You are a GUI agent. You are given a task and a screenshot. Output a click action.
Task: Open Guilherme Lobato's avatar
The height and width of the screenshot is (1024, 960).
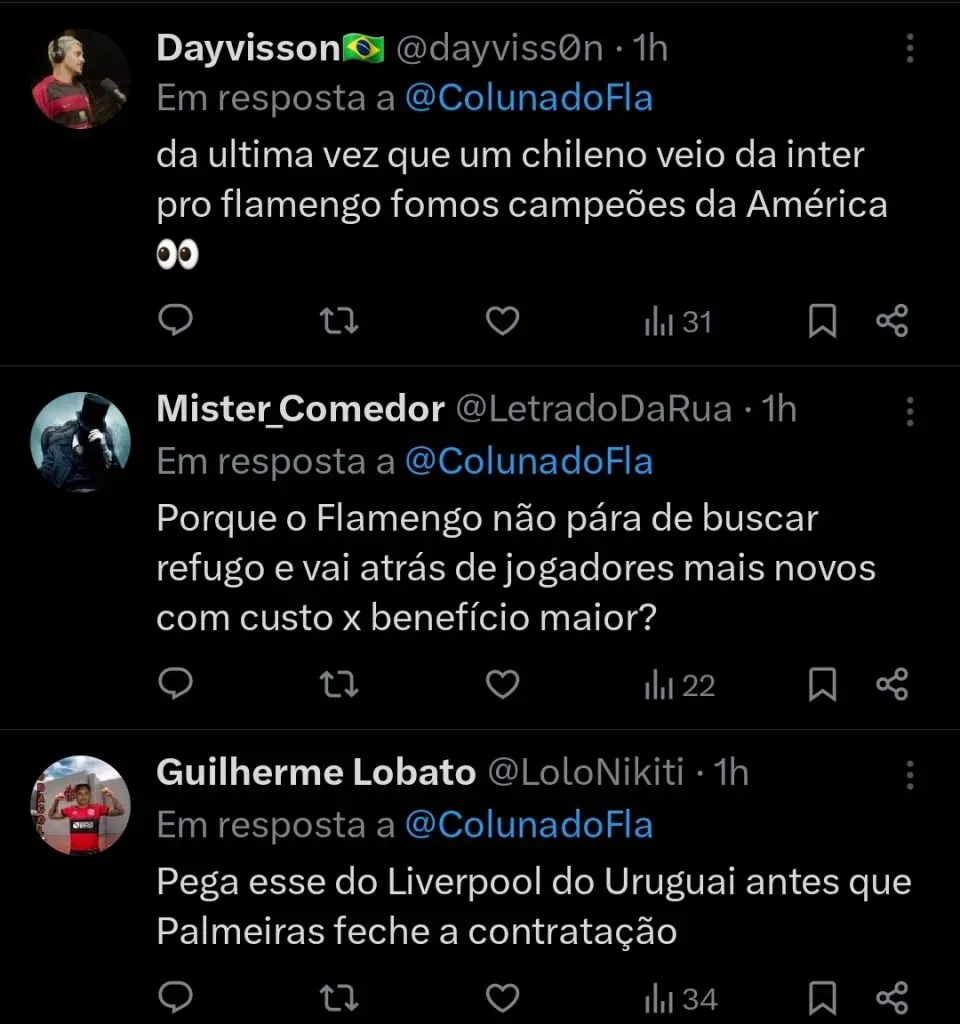[x=78, y=805]
